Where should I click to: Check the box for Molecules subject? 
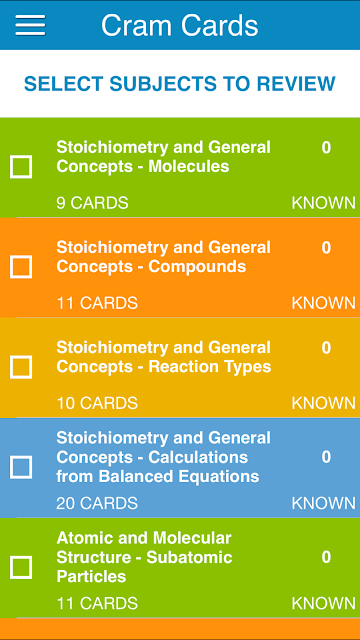pyautogui.click(x=21, y=167)
